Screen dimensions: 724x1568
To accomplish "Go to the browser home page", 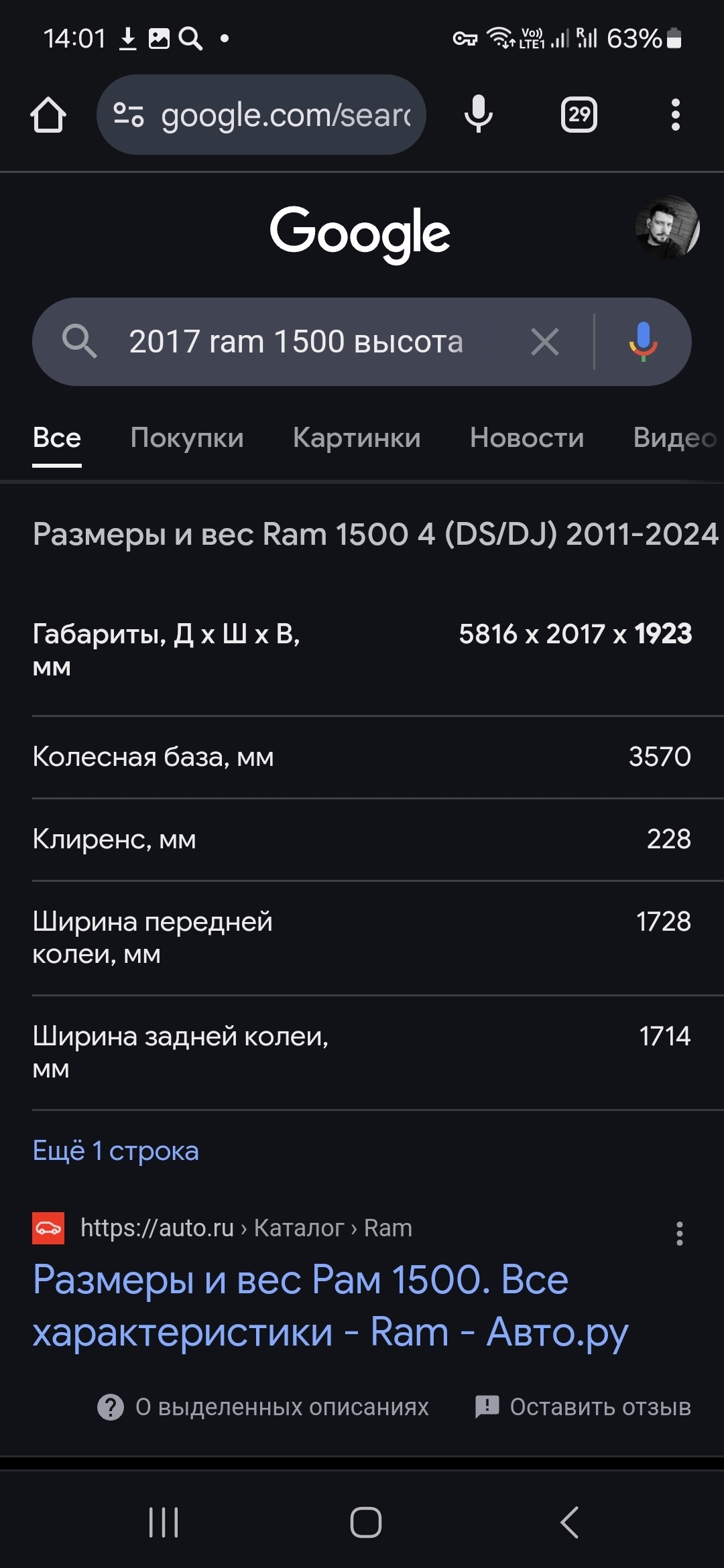I will pos(48,115).
